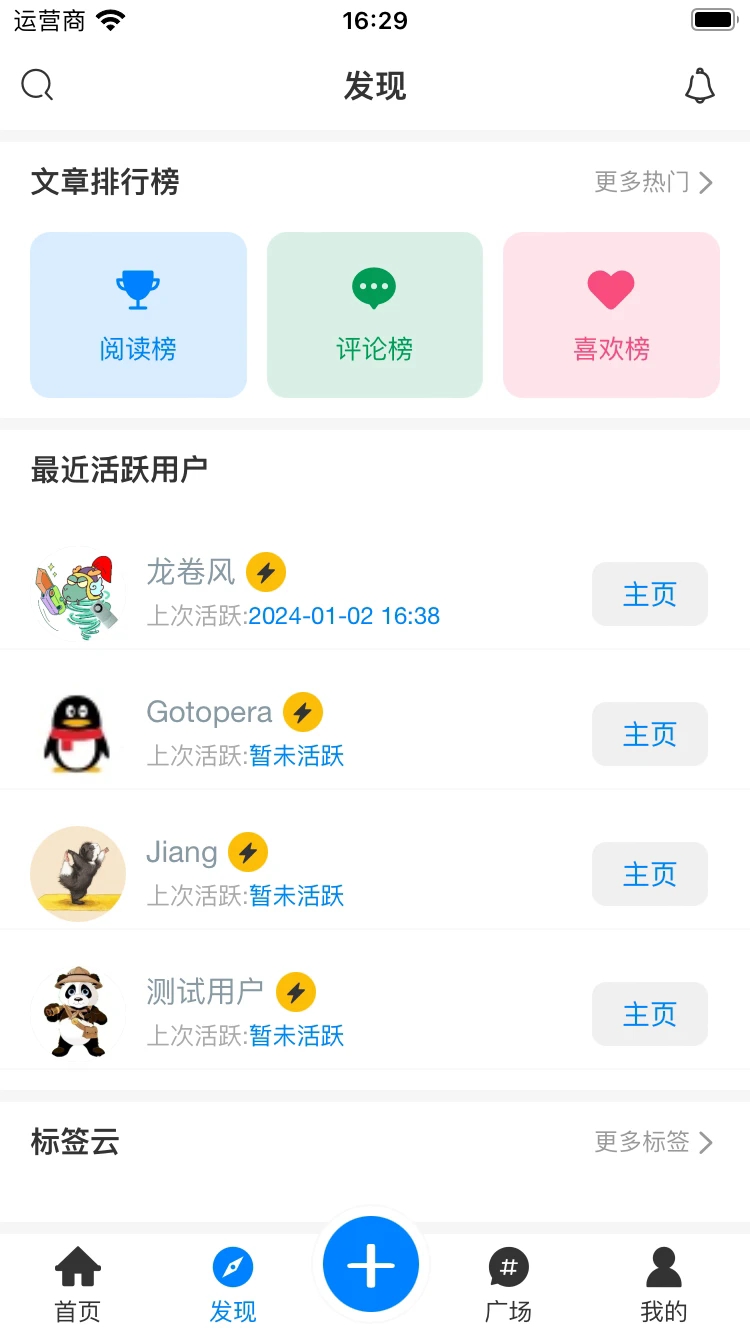Tap the pink heart icon in 喜欢榜

pos(611,288)
